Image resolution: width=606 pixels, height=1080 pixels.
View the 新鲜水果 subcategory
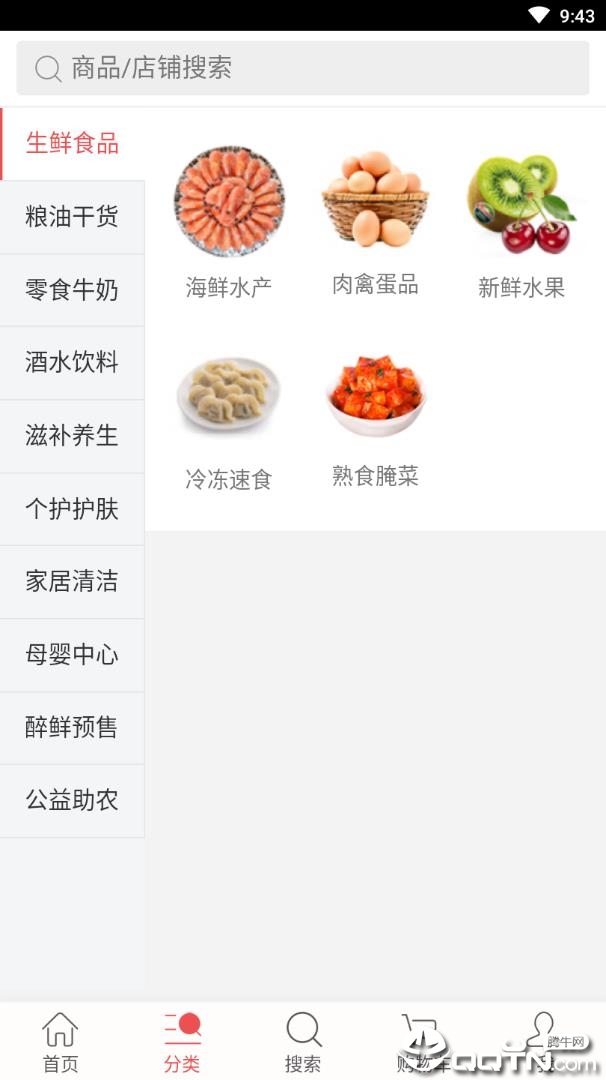tap(521, 222)
